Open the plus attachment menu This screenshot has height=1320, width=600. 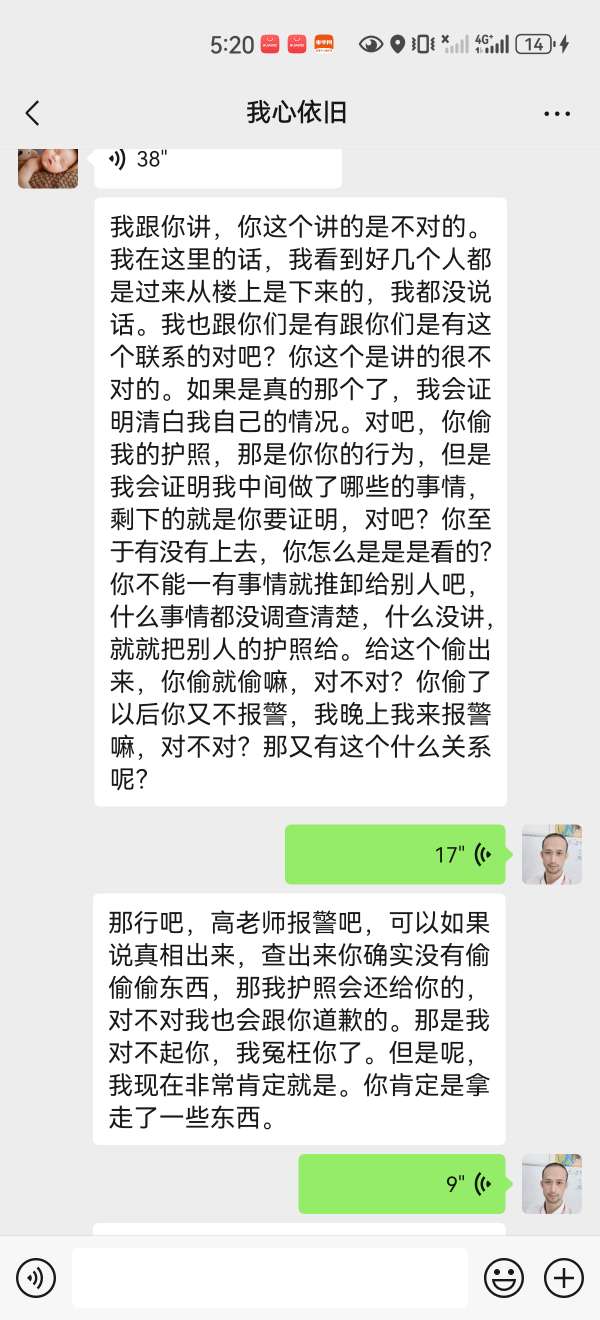coord(564,1277)
